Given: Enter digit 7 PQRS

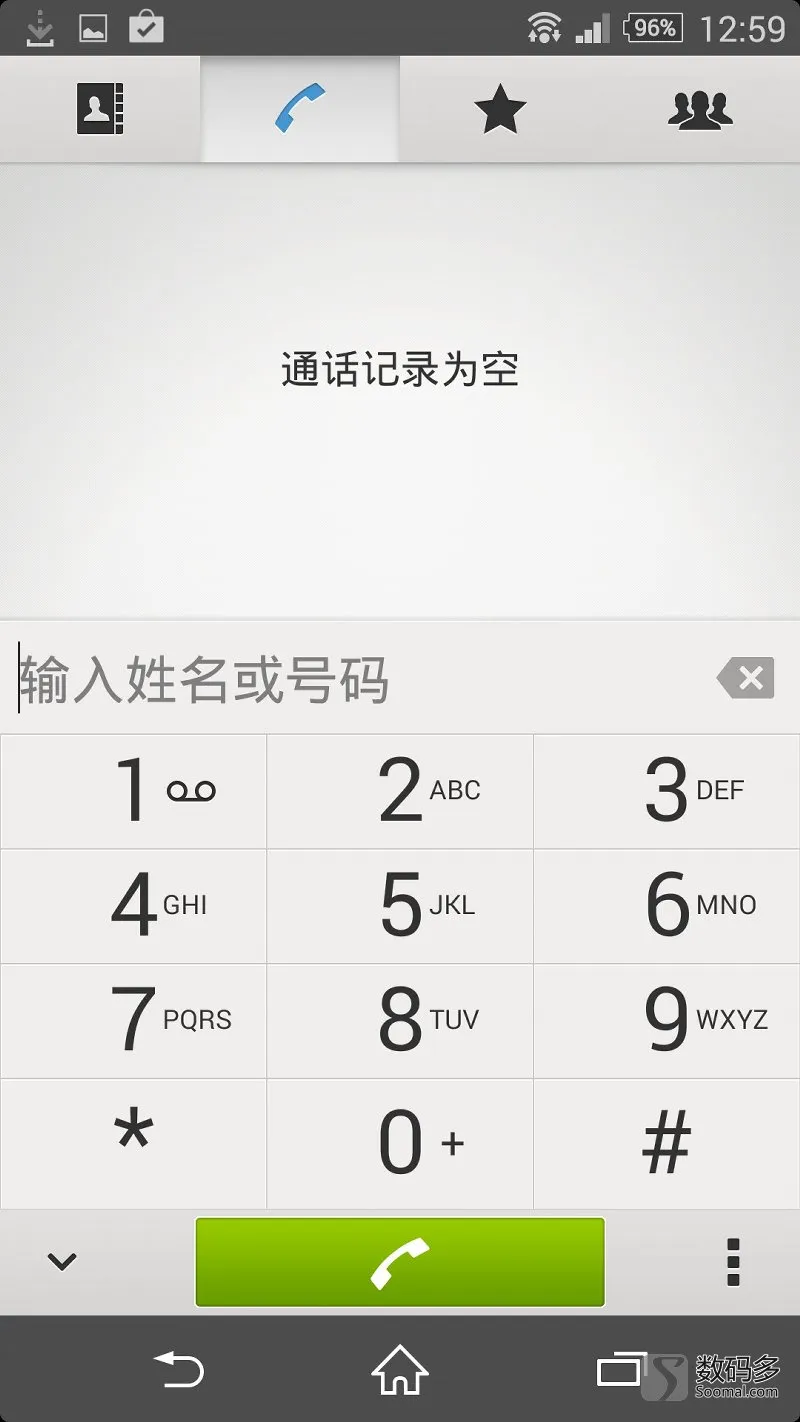Looking at the screenshot, I should click(x=134, y=1021).
